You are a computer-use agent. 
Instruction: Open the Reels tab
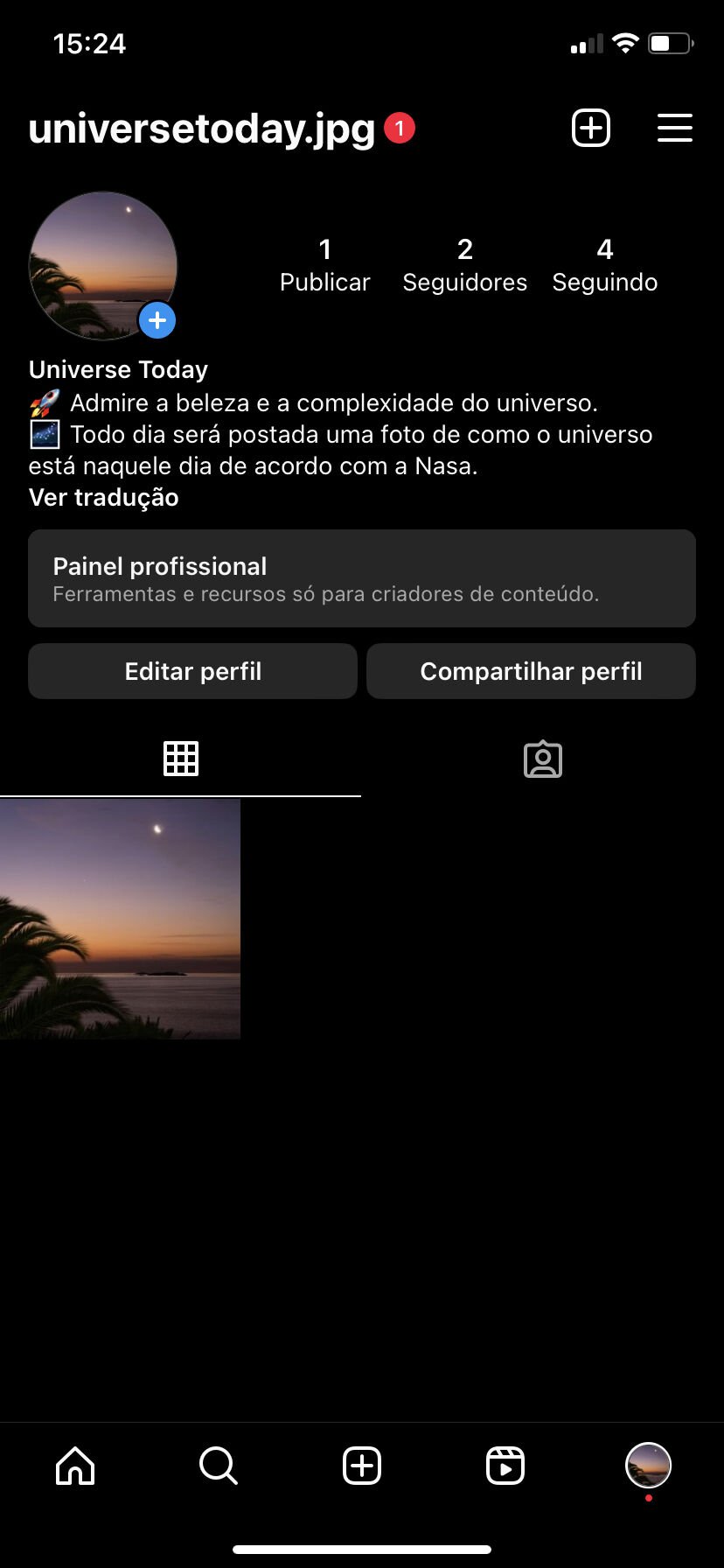point(505,1466)
